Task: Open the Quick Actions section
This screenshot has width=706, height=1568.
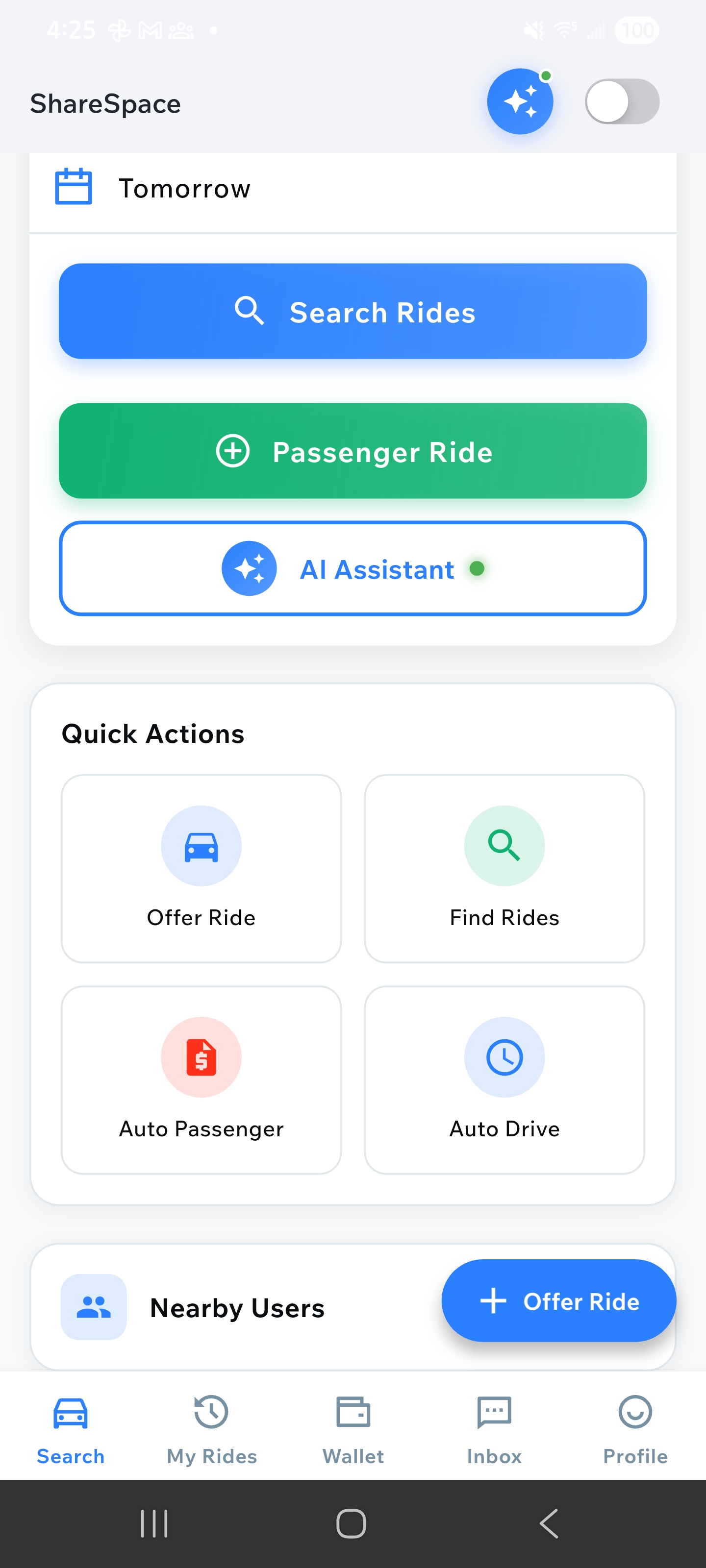Action: [152, 733]
